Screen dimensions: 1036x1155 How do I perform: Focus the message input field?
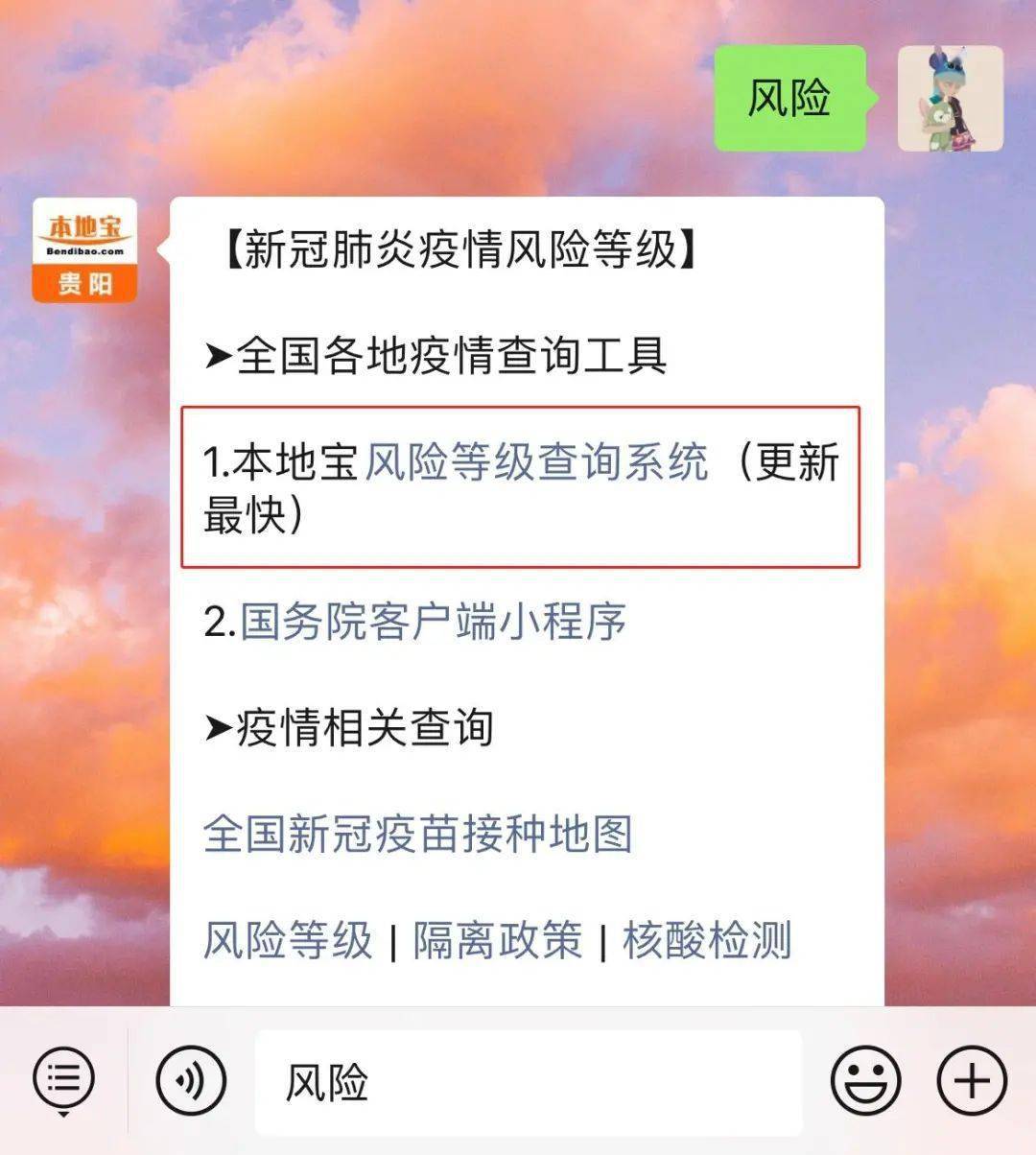coord(528,1083)
